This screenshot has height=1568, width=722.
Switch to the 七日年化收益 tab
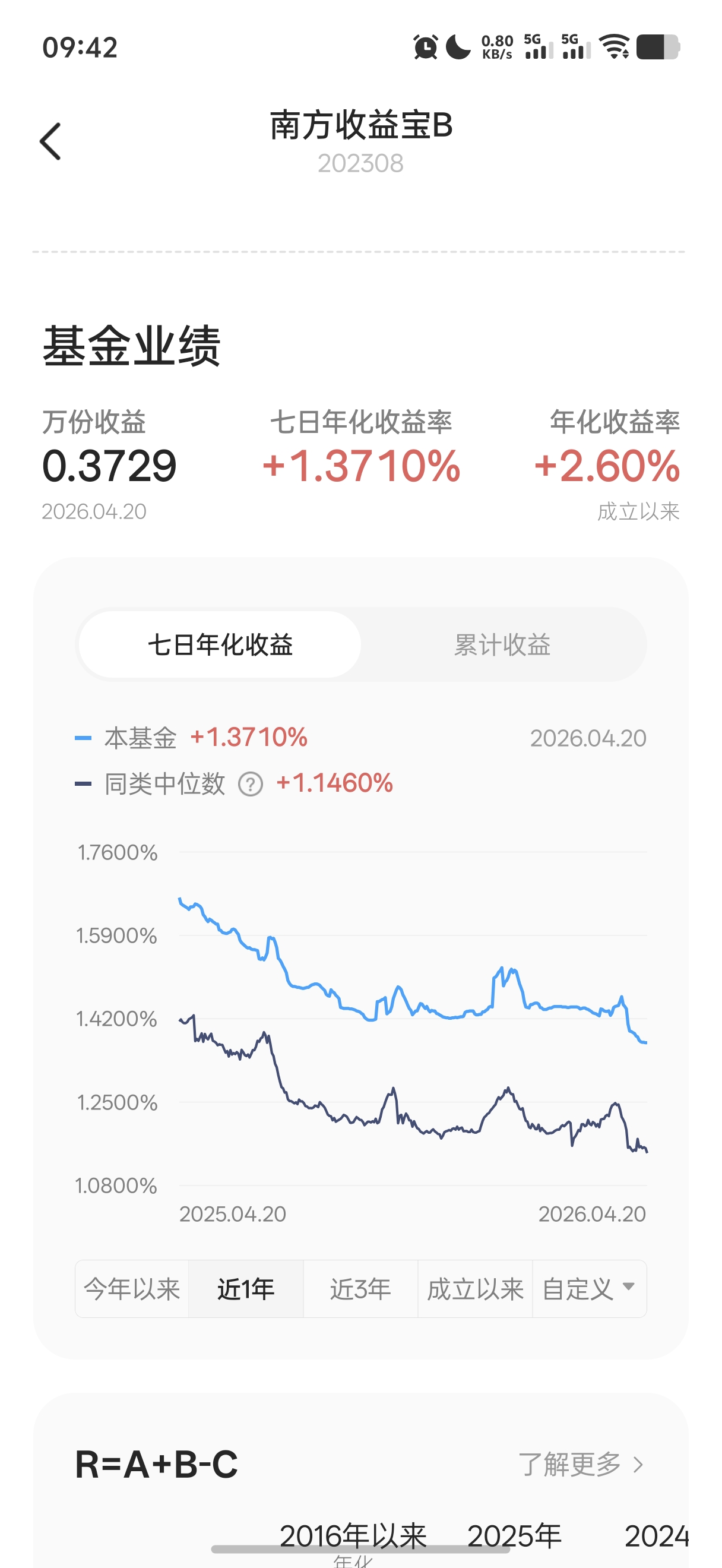(220, 644)
